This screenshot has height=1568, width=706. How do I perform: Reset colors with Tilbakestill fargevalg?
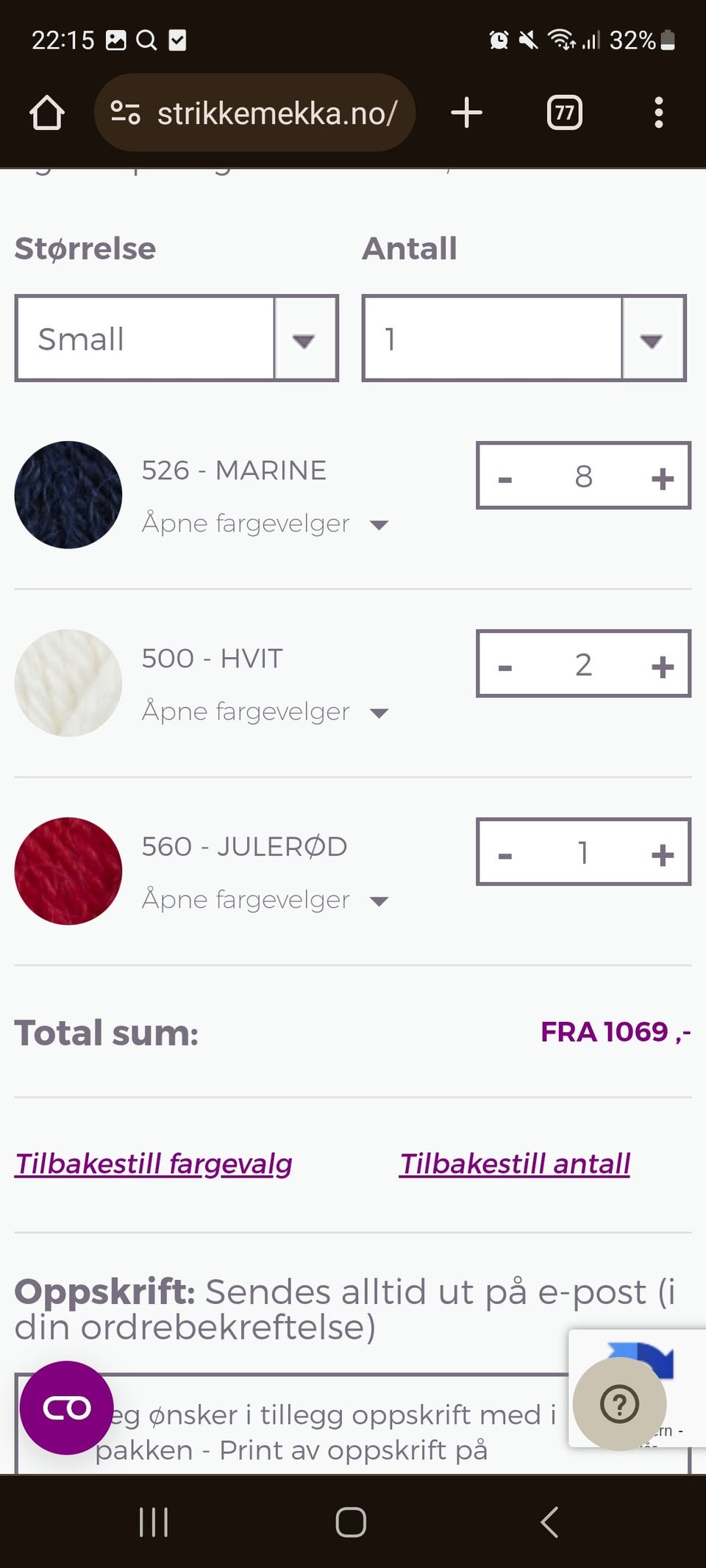154,1164
